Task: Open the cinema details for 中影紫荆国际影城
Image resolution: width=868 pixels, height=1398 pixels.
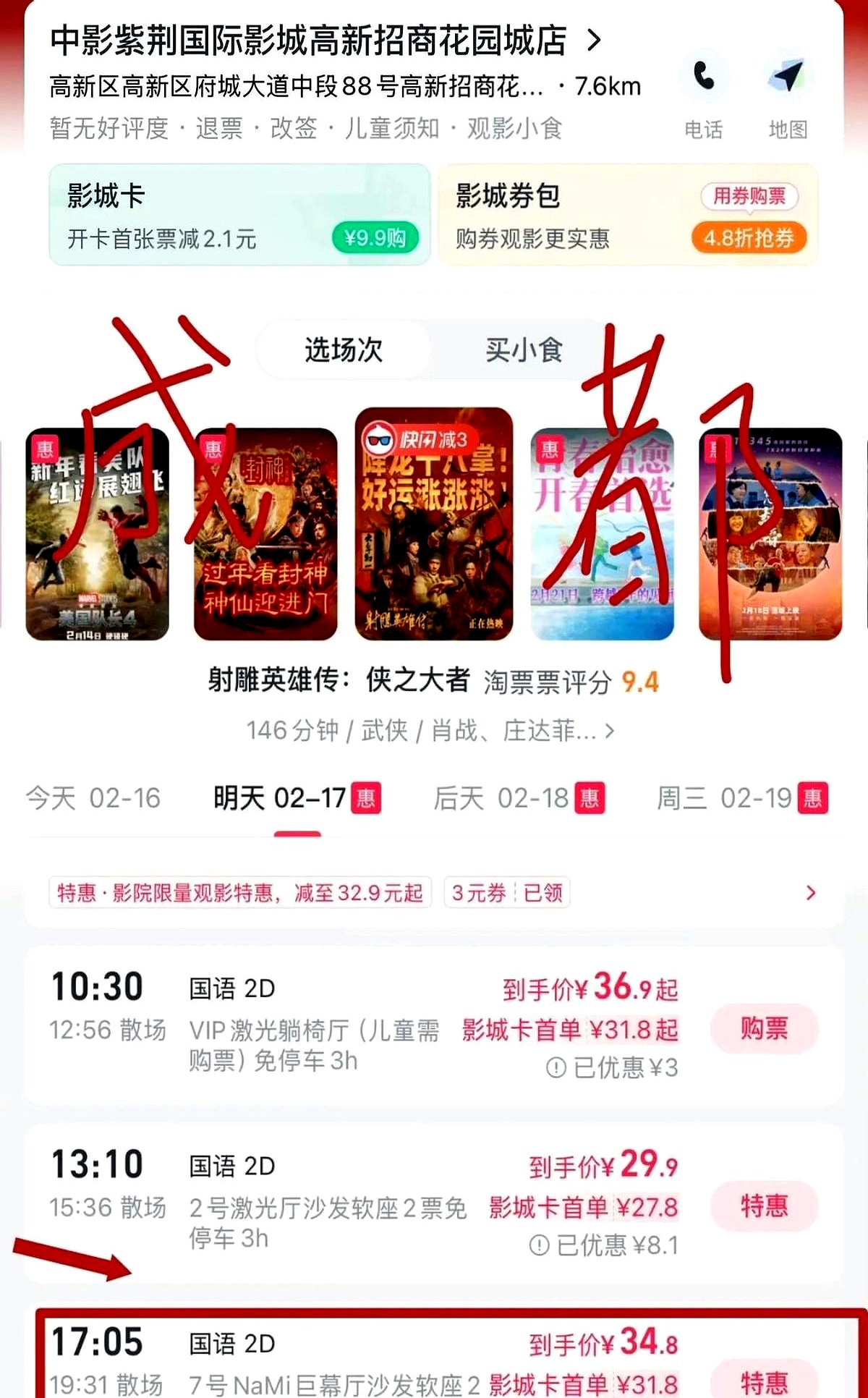Action: [x=325, y=41]
